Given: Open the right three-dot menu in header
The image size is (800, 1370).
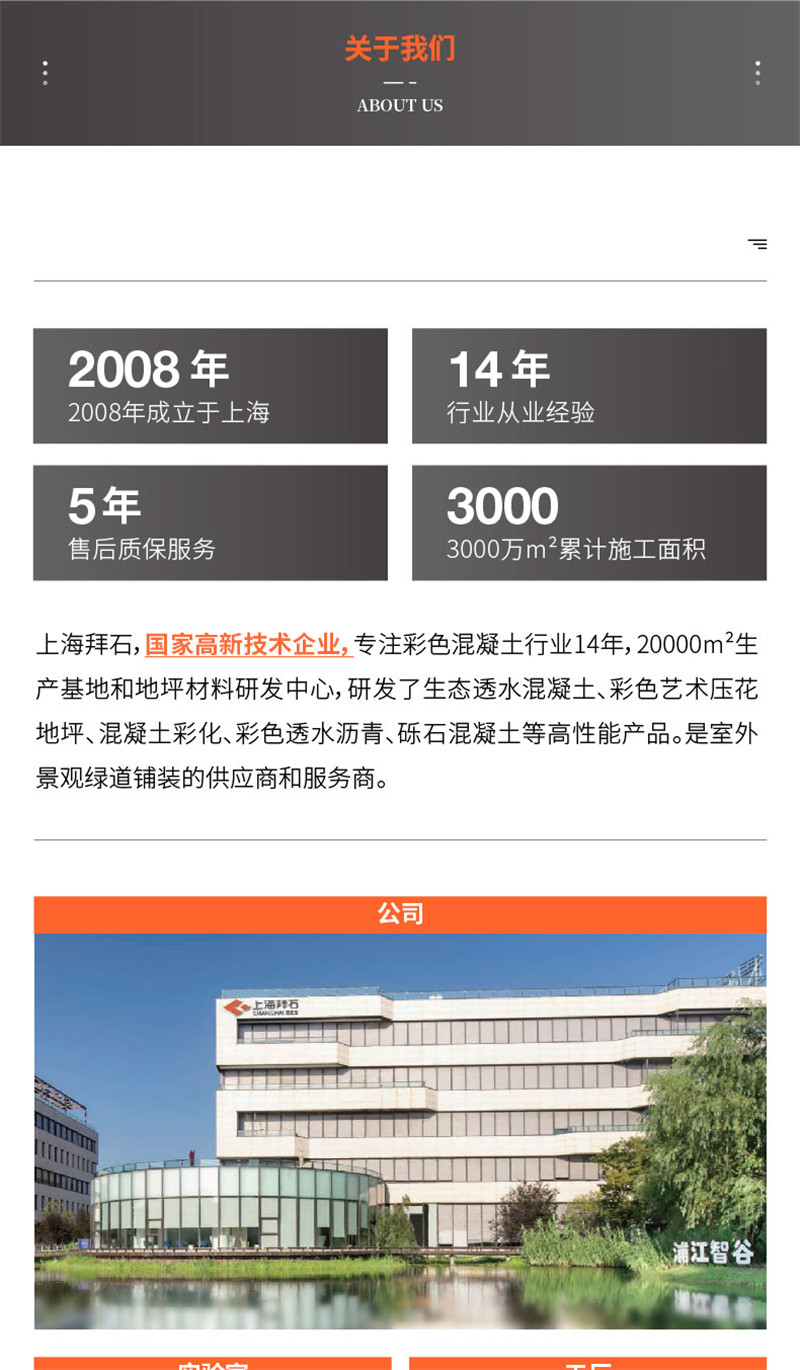Looking at the screenshot, I should [757, 73].
